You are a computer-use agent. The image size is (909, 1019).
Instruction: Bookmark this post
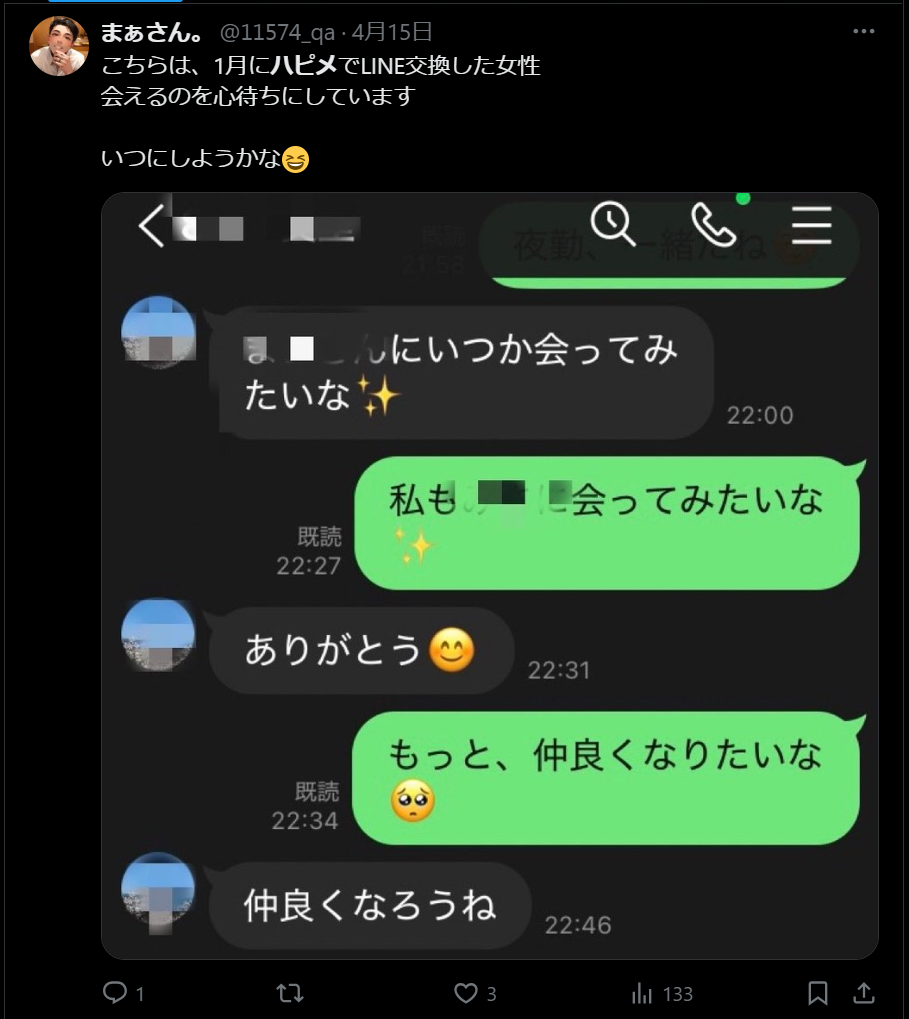pyautogui.click(x=817, y=993)
